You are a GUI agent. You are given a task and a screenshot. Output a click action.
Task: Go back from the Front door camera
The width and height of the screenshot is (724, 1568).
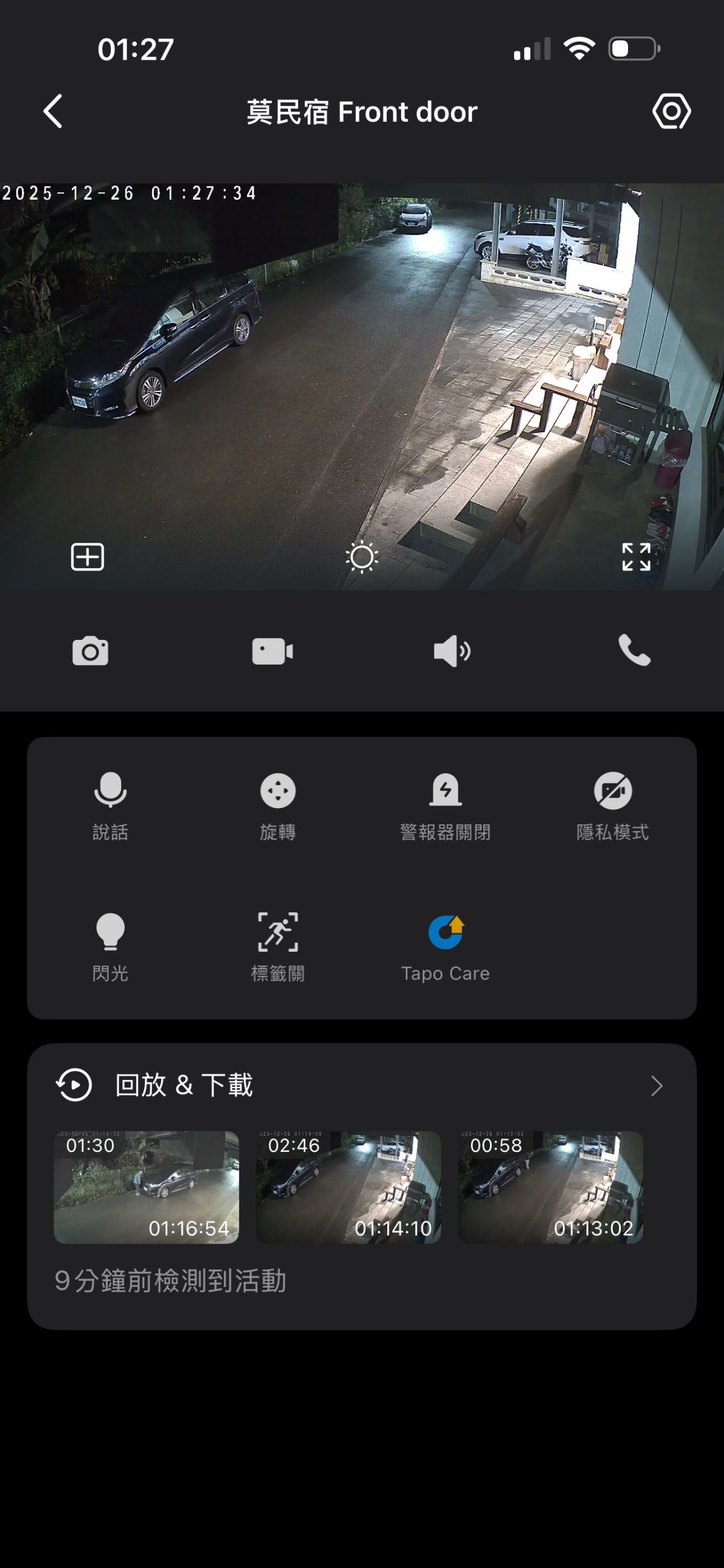tap(53, 112)
